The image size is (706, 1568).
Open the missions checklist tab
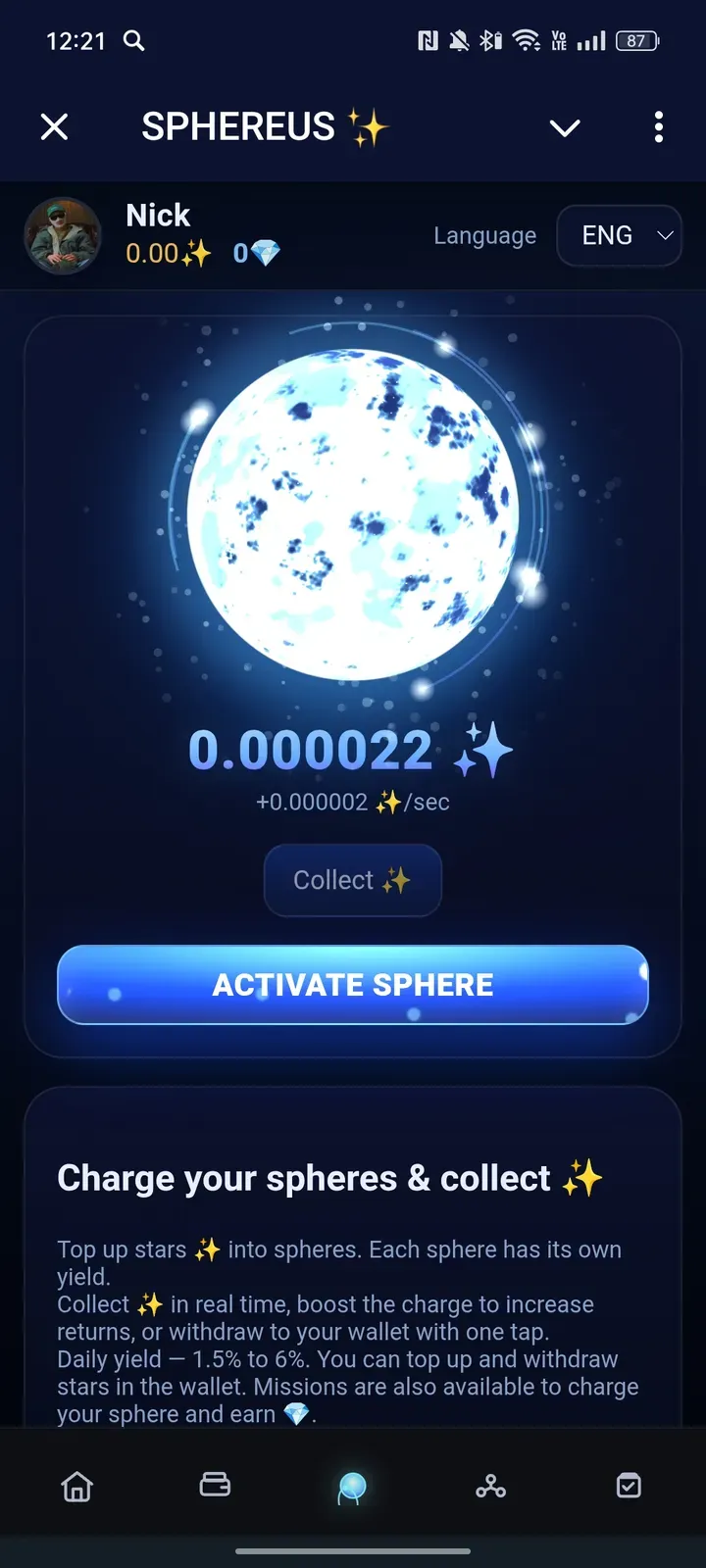(x=629, y=1486)
